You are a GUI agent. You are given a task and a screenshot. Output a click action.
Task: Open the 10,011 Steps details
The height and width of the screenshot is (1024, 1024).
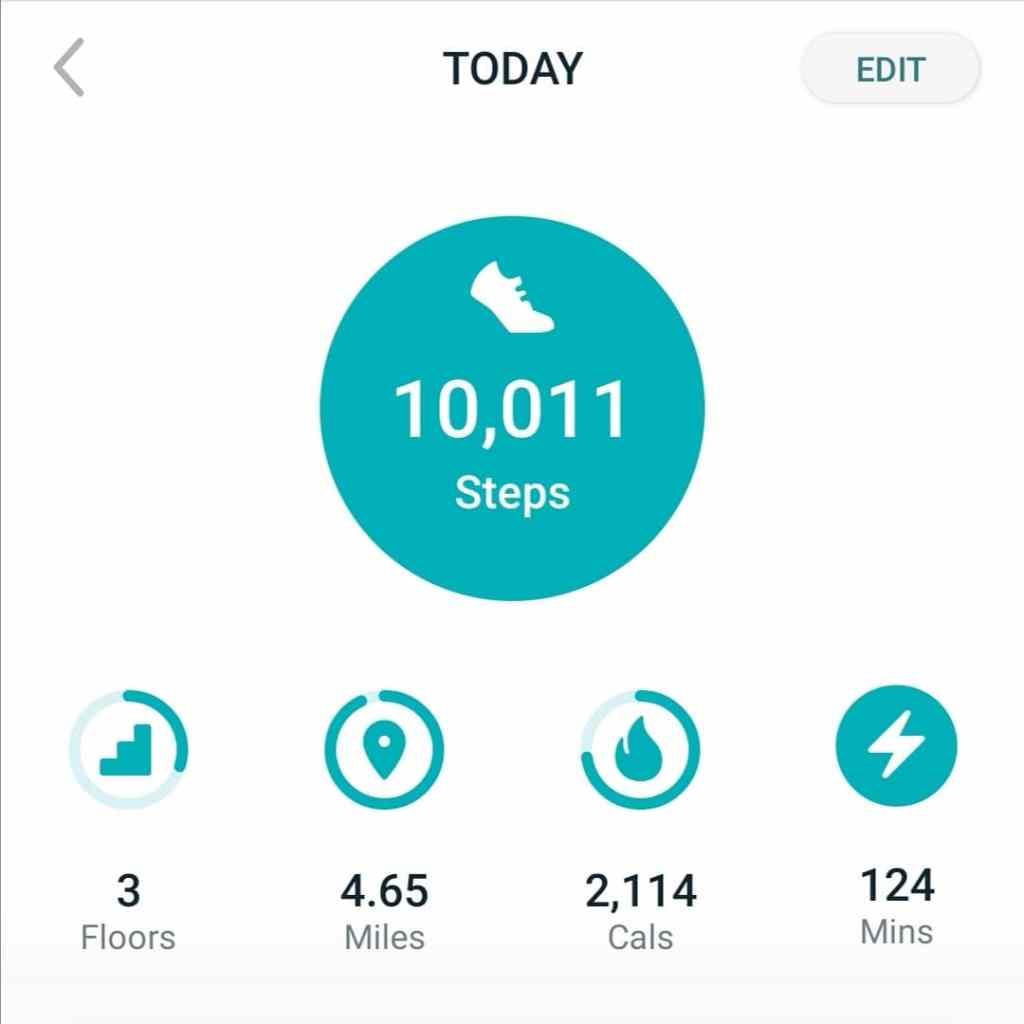[512, 408]
